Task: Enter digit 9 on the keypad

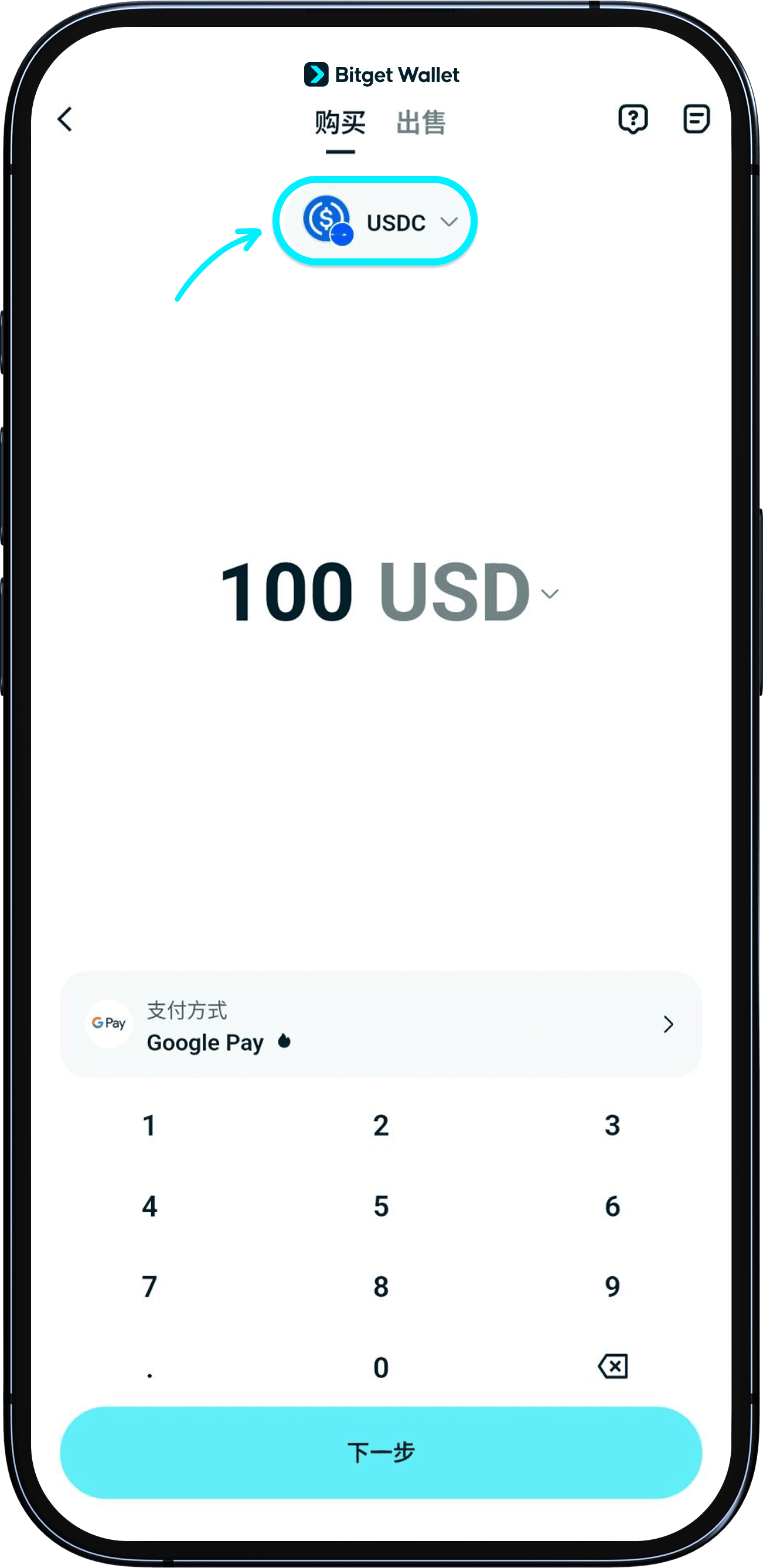Action: (x=612, y=1286)
